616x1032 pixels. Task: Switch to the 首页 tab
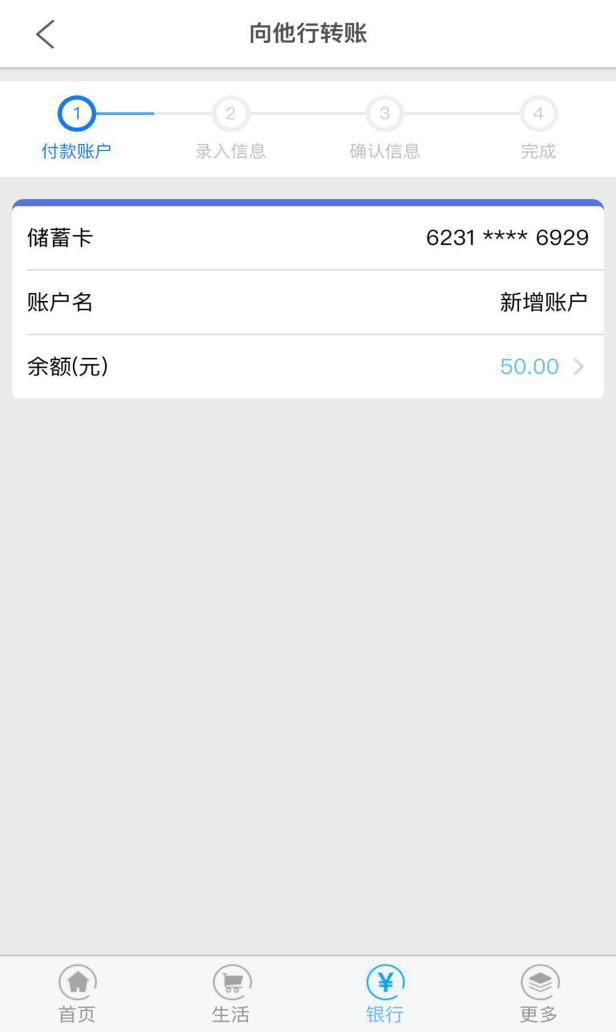click(78, 993)
